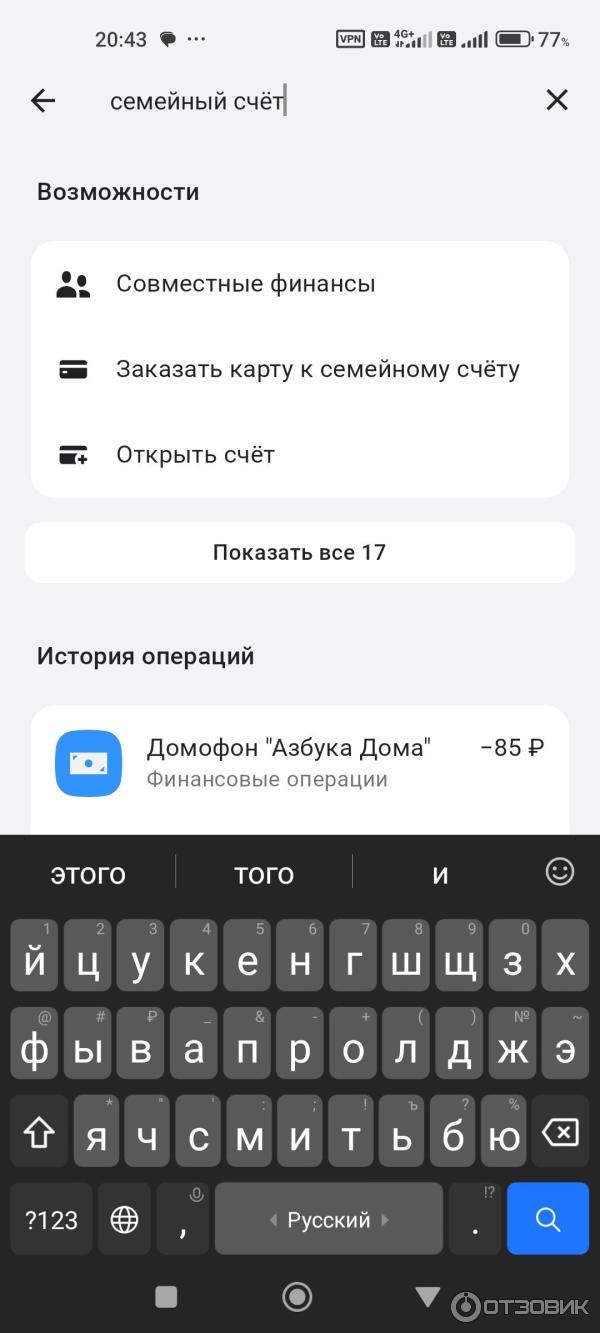
Task: Clear the search query with X
Action: [556, 100]
